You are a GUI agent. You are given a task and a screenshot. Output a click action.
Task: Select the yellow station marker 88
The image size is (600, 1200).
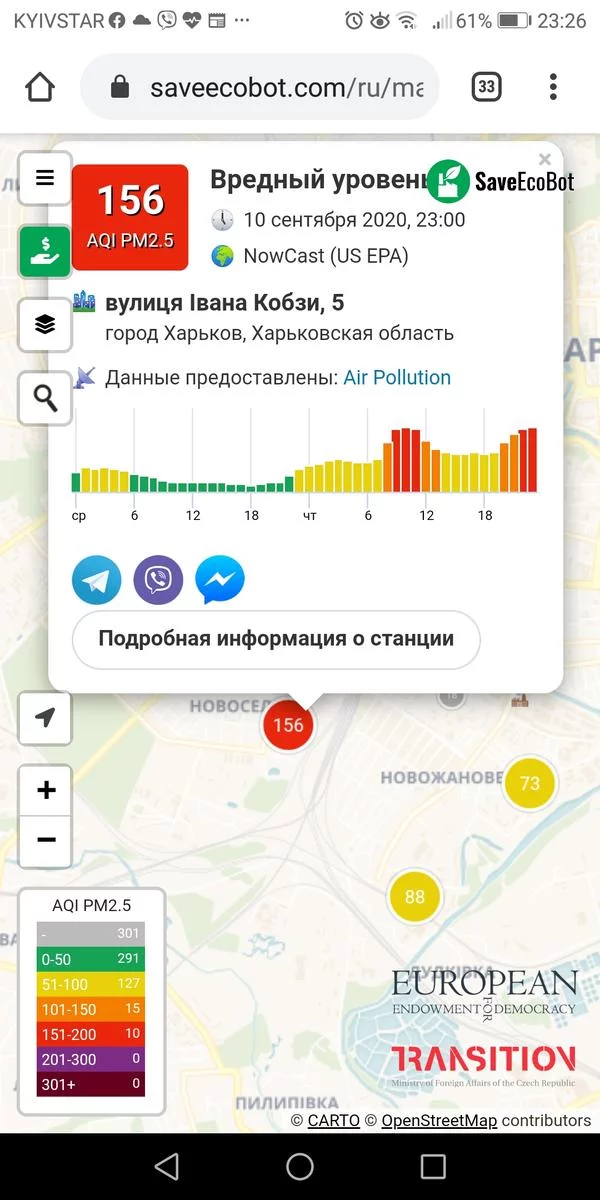click(414, 896)
